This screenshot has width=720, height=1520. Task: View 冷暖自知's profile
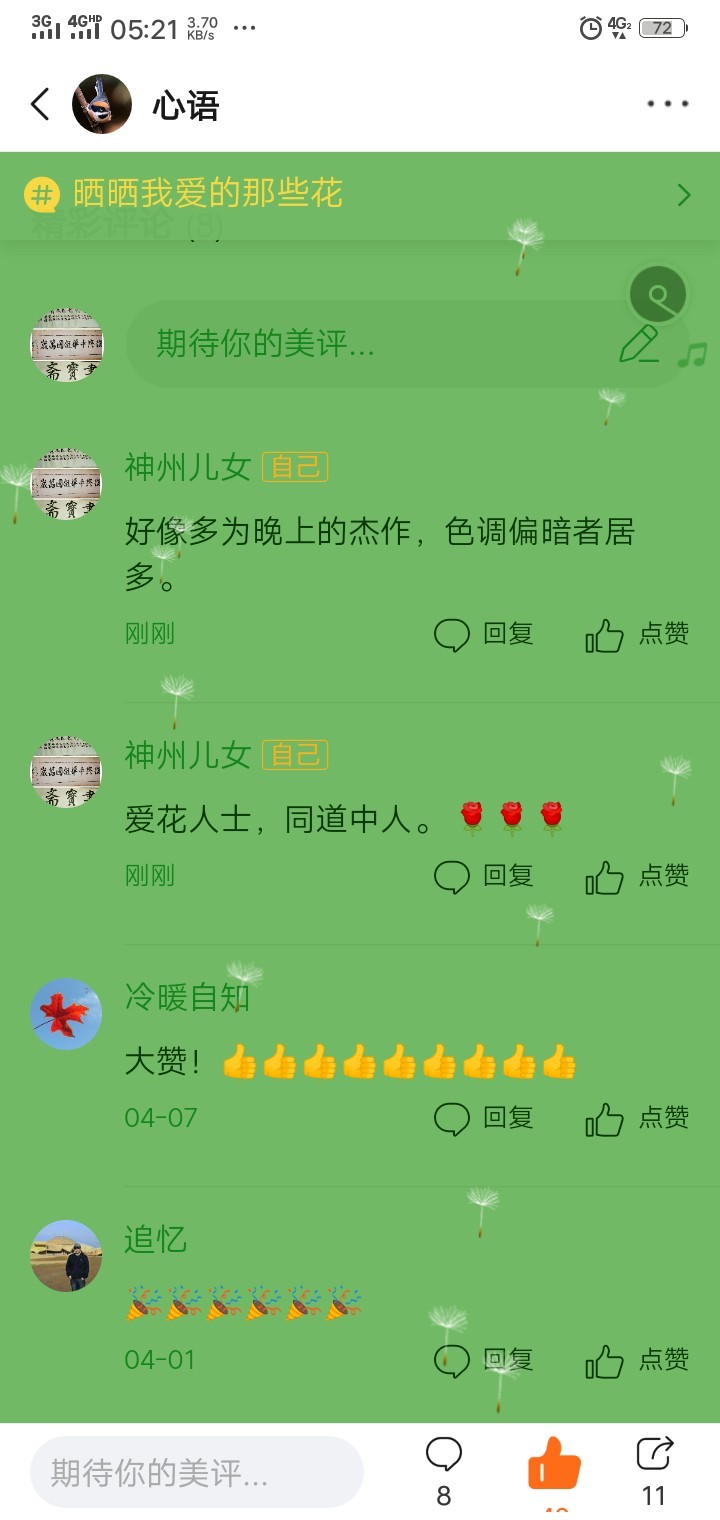tap(66, 1013)
